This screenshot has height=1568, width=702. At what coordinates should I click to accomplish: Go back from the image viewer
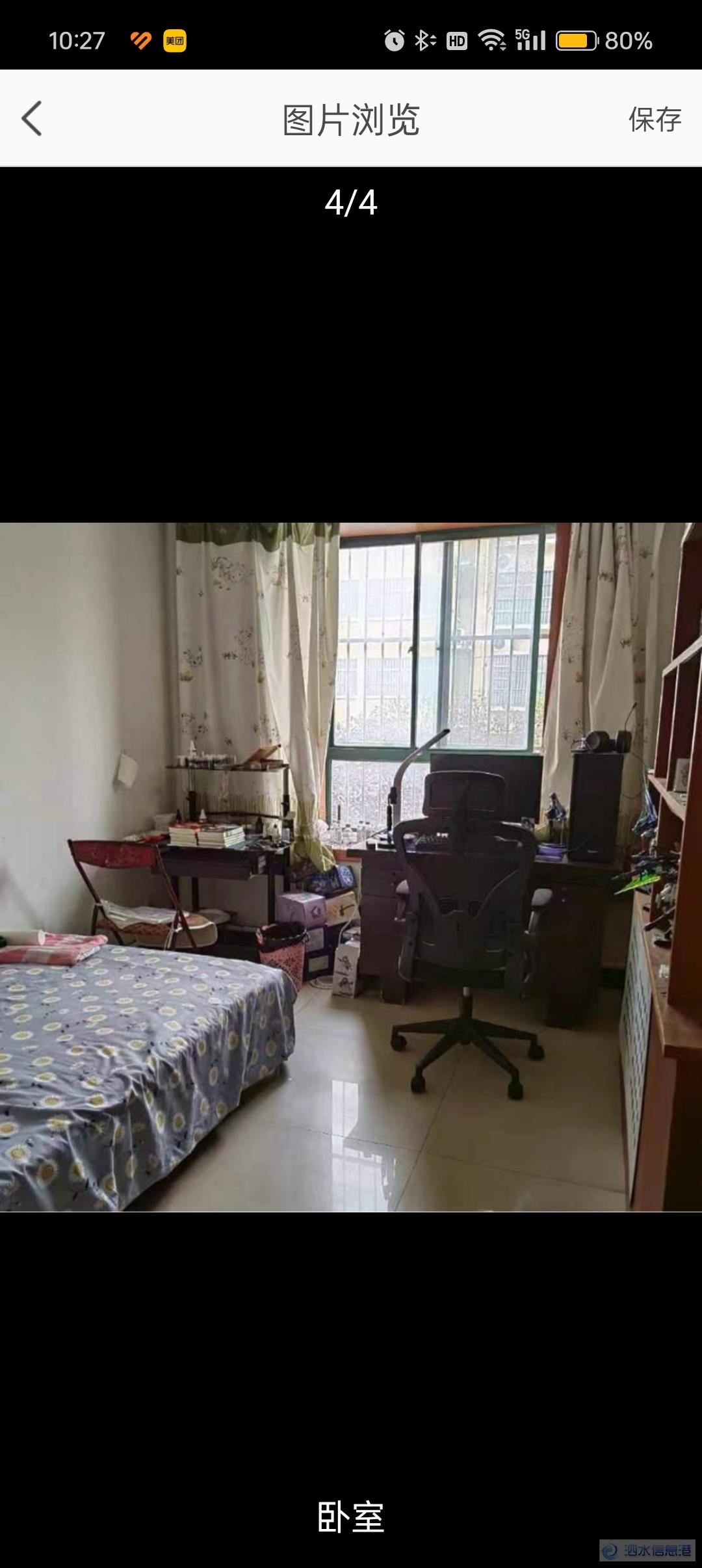(x=32, y=118)
